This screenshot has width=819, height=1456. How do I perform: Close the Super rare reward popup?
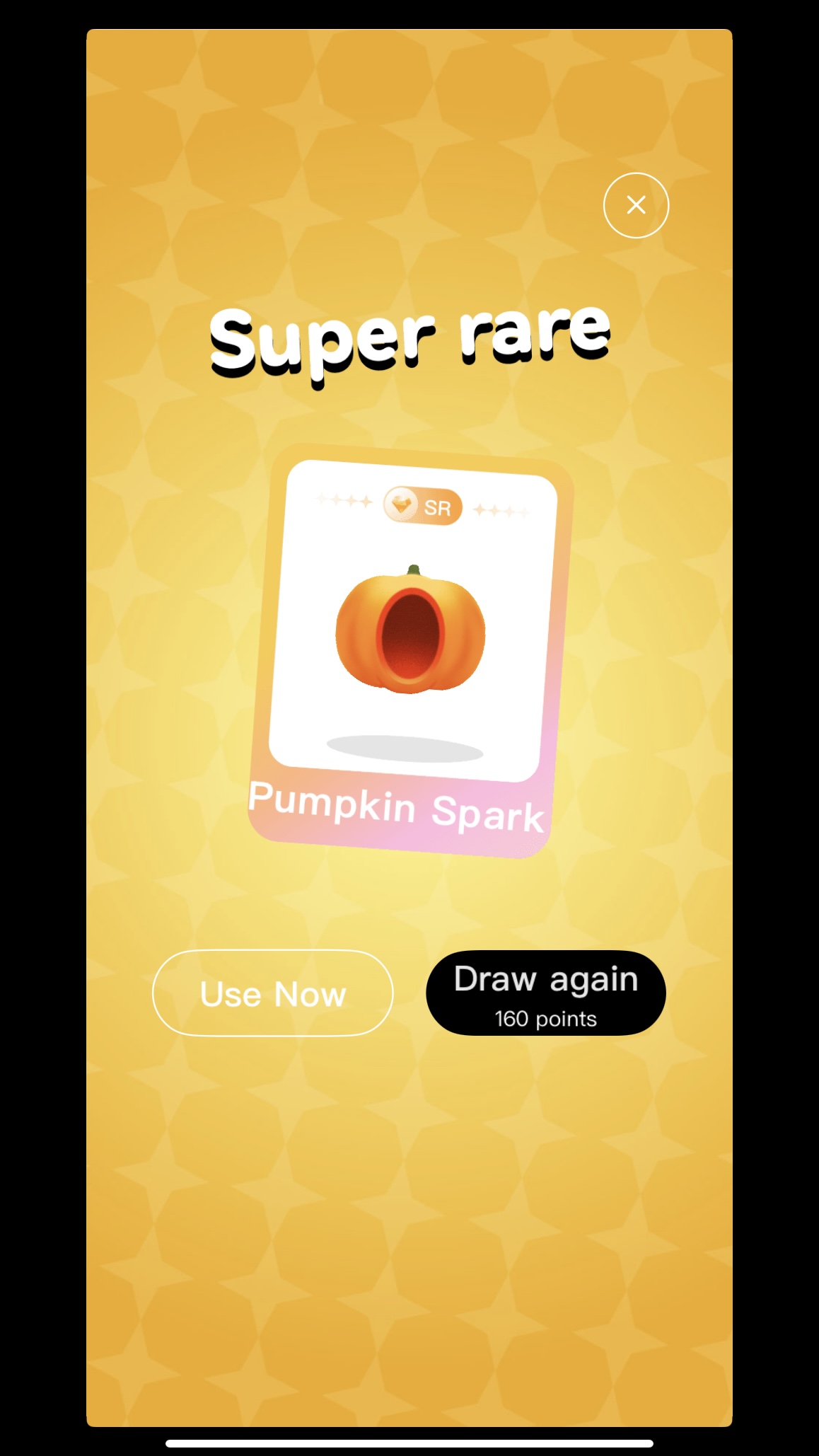636,205
